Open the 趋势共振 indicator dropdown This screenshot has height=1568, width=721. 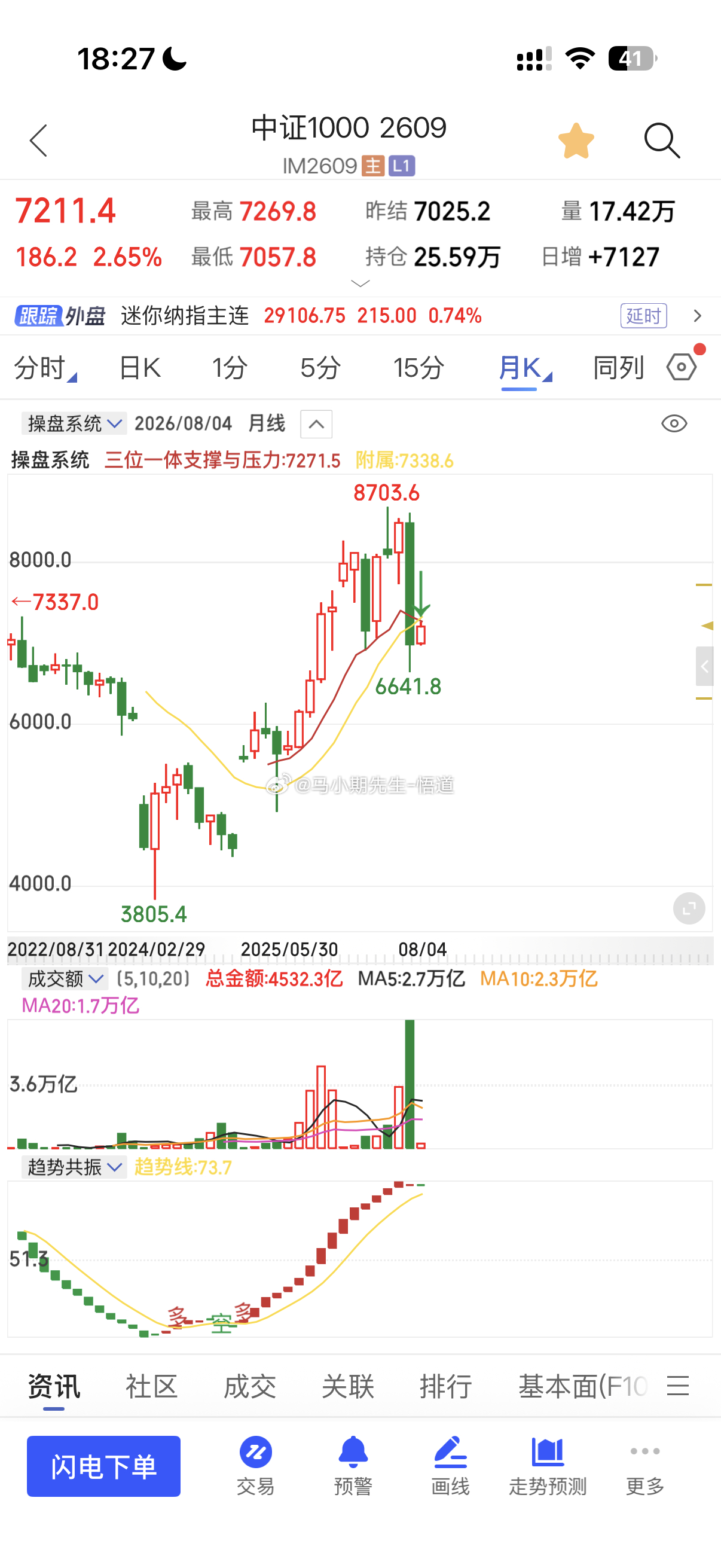[x=74, y=1167]
